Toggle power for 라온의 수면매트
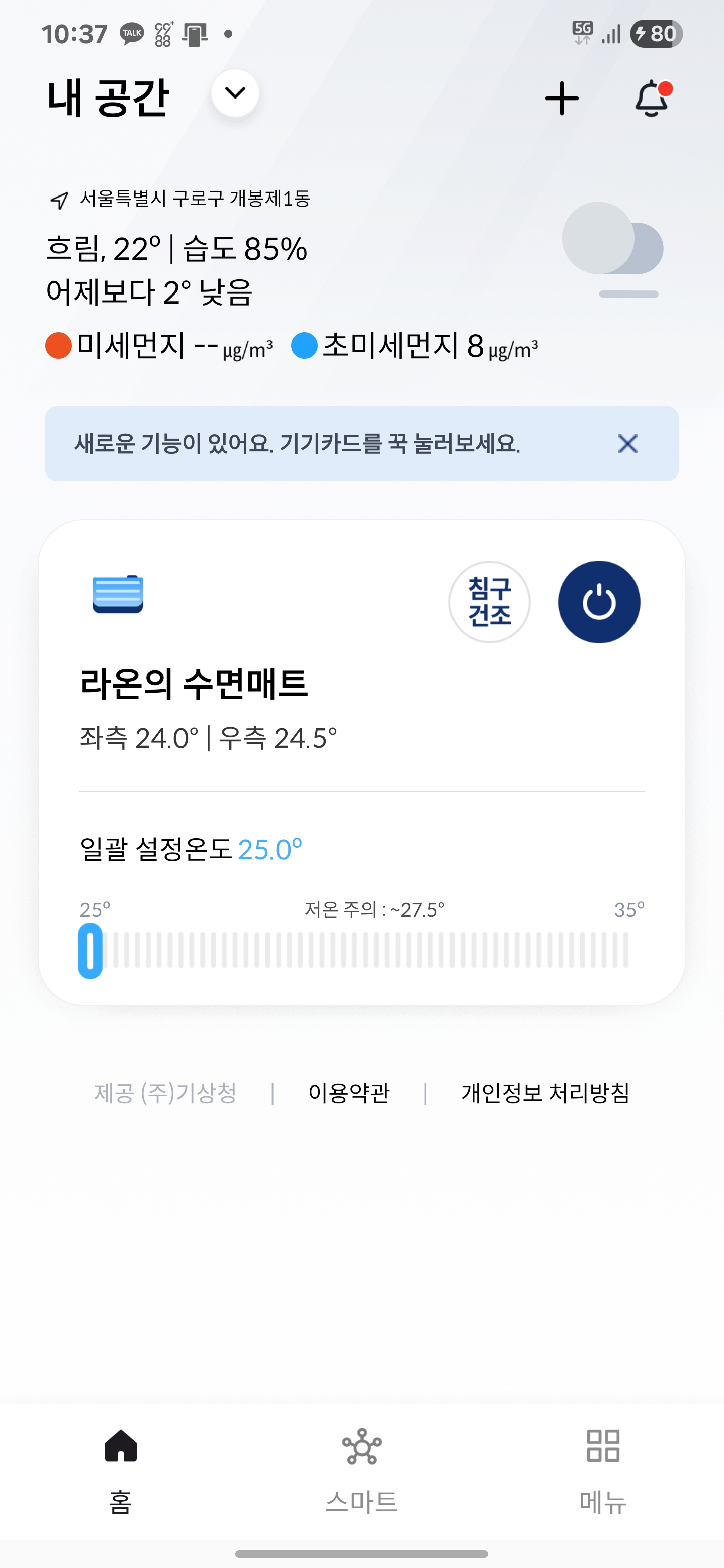Image resolution: width=724 pixels, height=1568 pixels. click(x=600, y=602)
